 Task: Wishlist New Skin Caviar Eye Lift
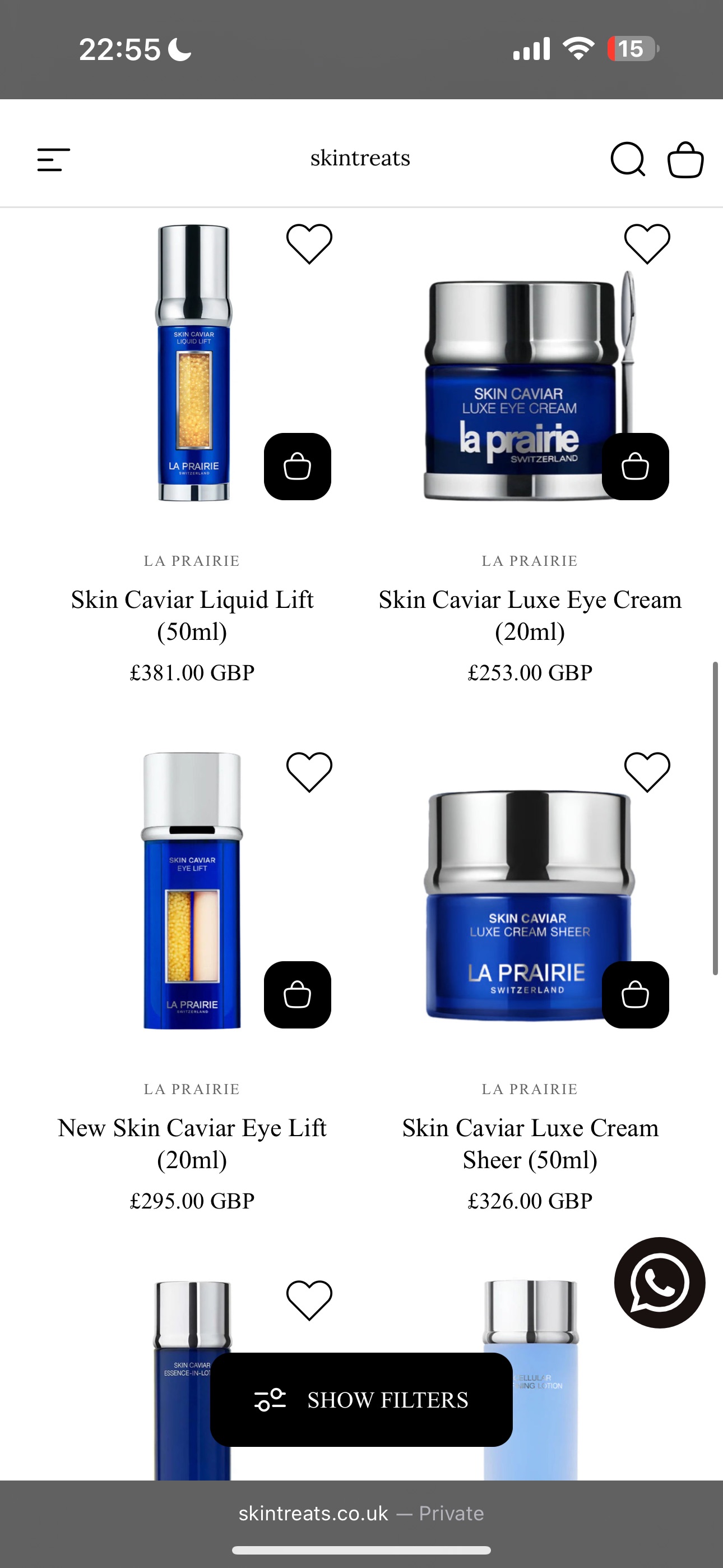309,772
